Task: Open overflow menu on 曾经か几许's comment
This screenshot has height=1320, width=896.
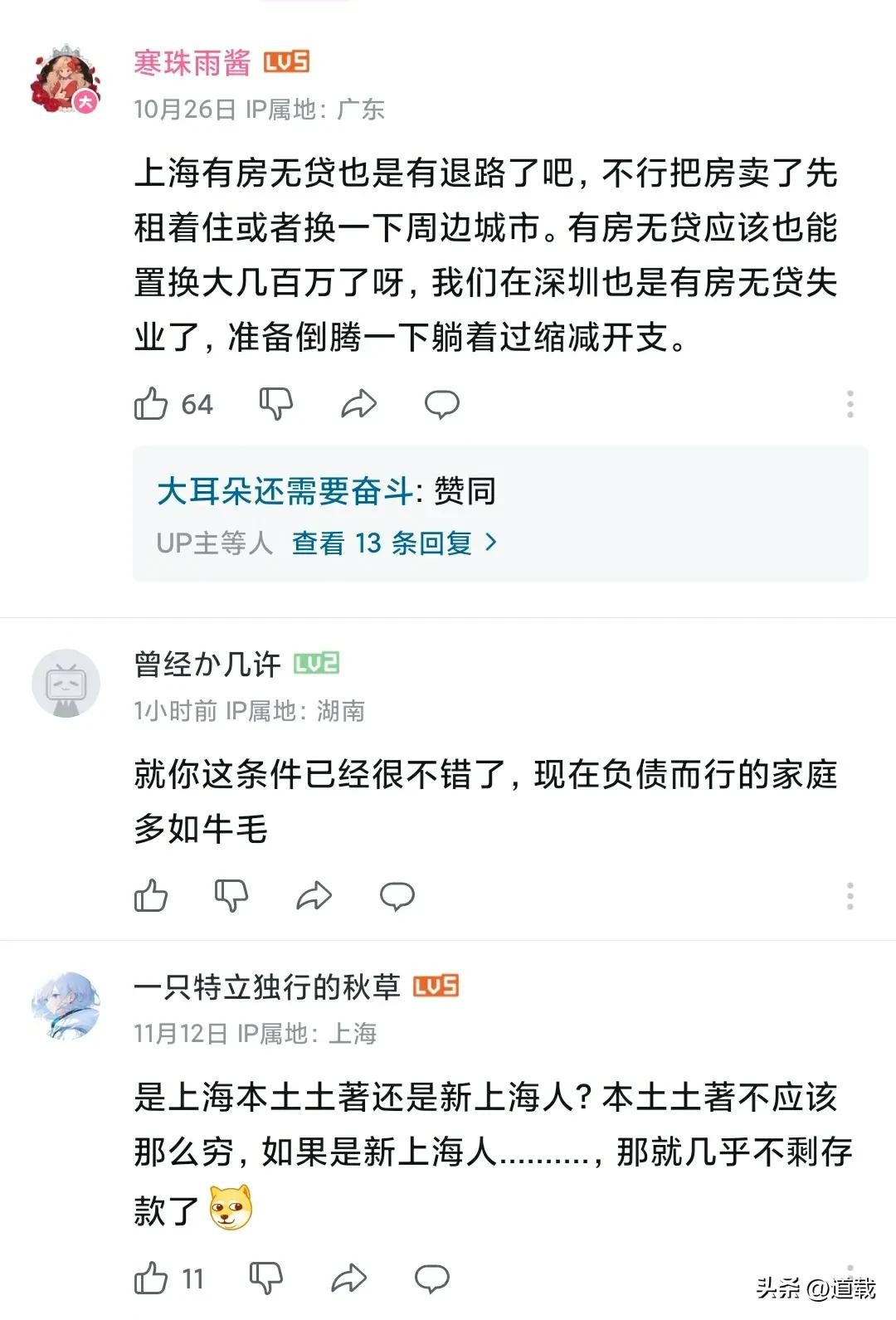Action: point(850,896)
